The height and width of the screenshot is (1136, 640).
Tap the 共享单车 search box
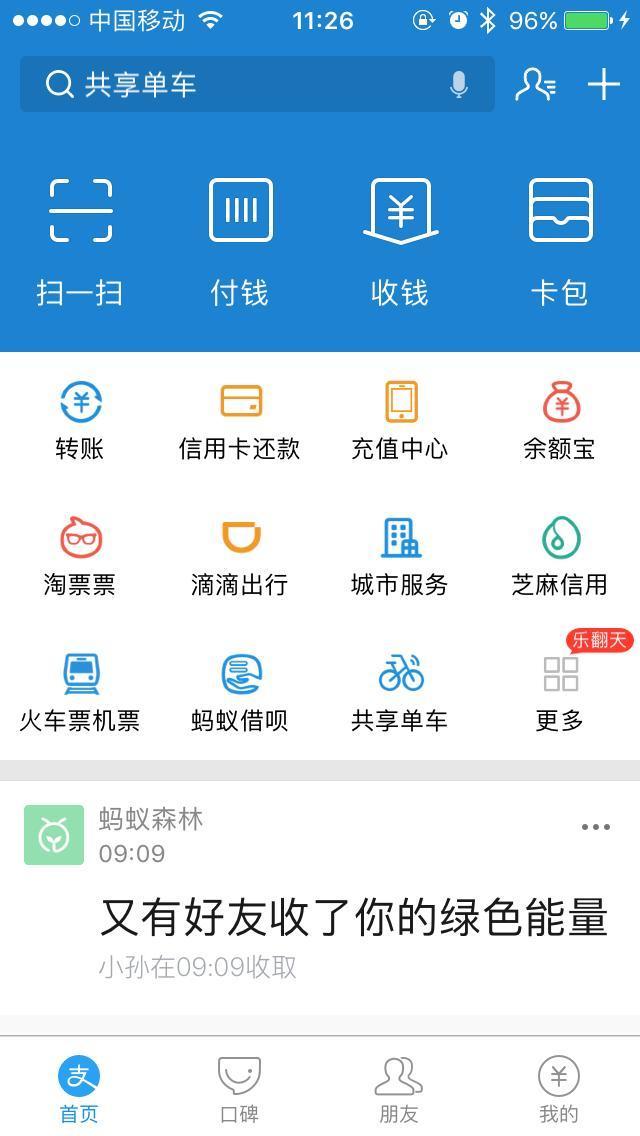(240, 85)
